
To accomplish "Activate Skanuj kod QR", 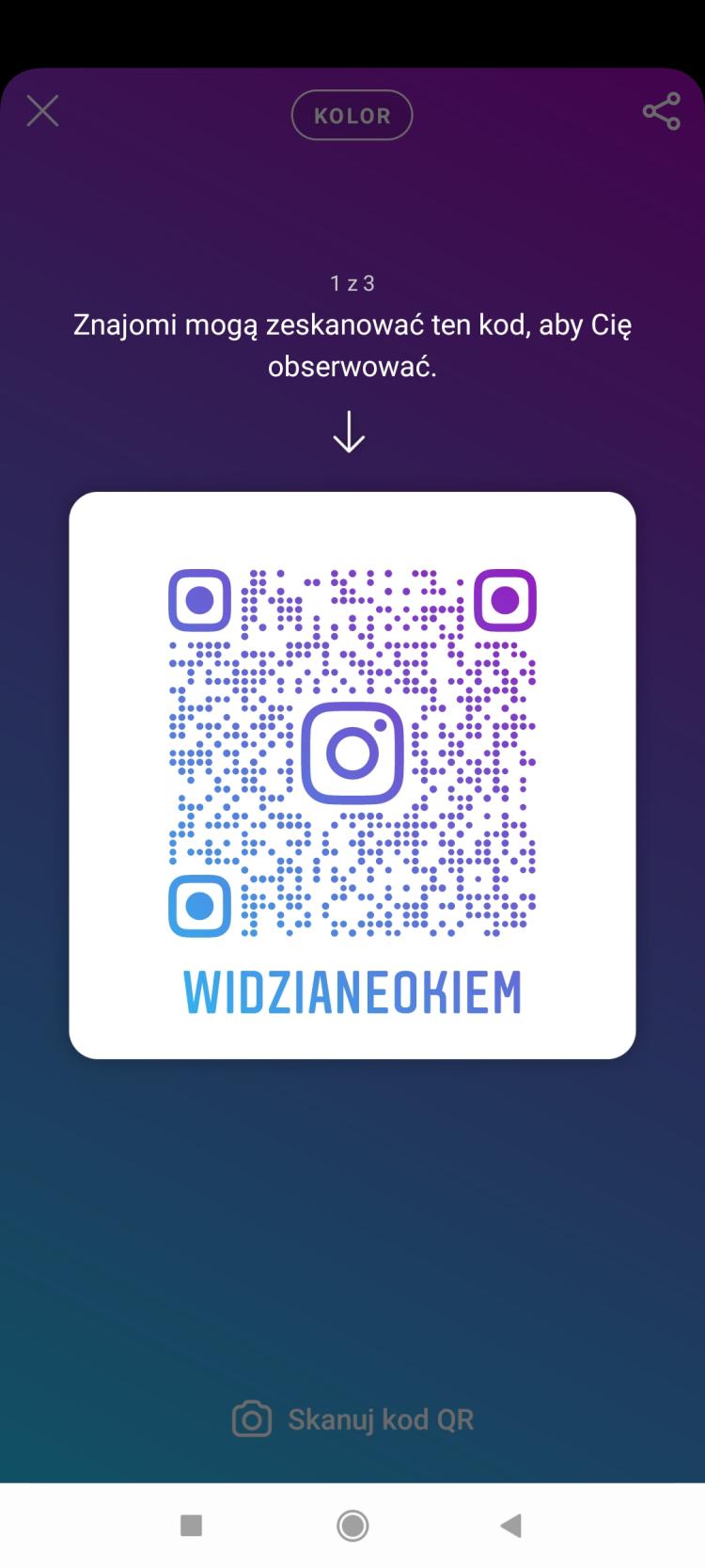I will click(x=379, y=1418).
